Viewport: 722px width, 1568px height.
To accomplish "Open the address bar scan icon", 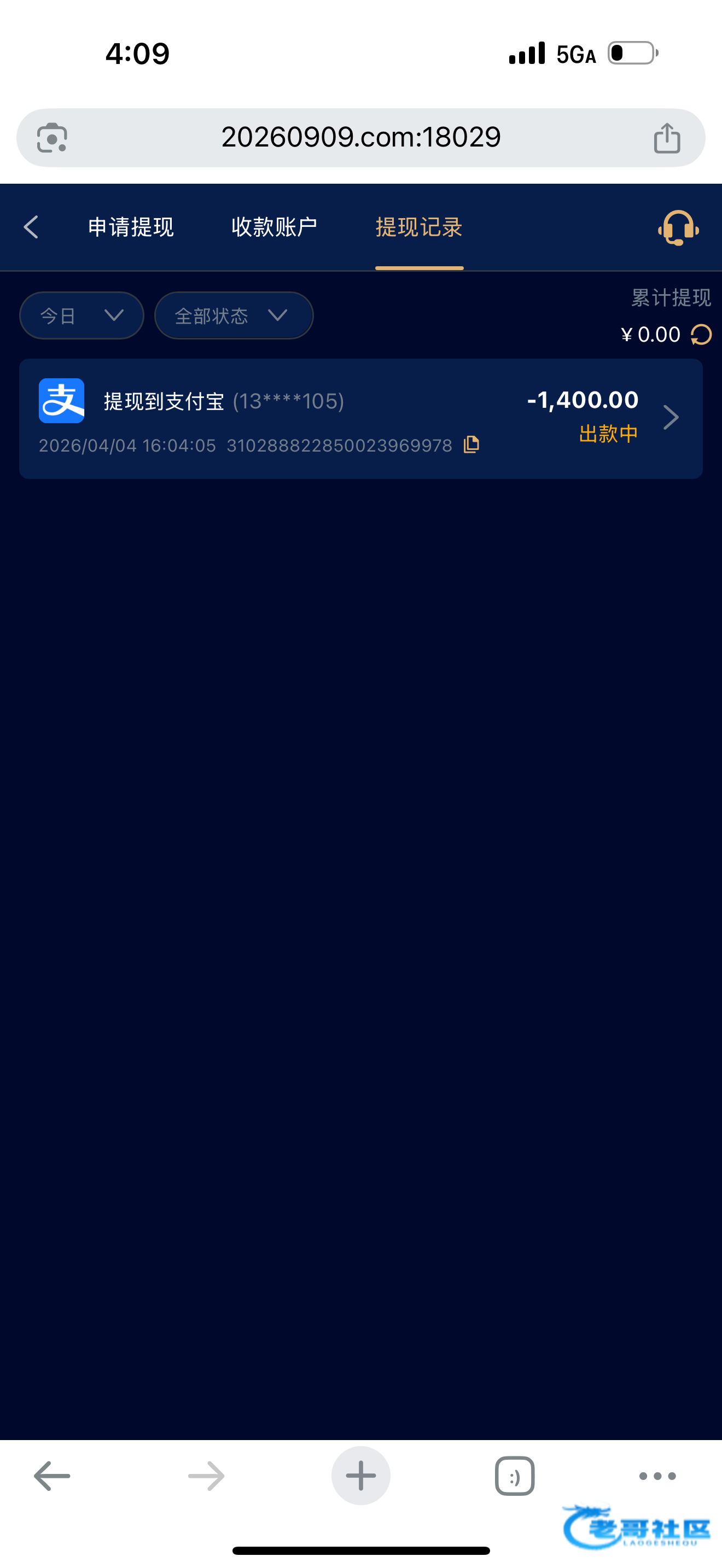I will coord(53,138).
